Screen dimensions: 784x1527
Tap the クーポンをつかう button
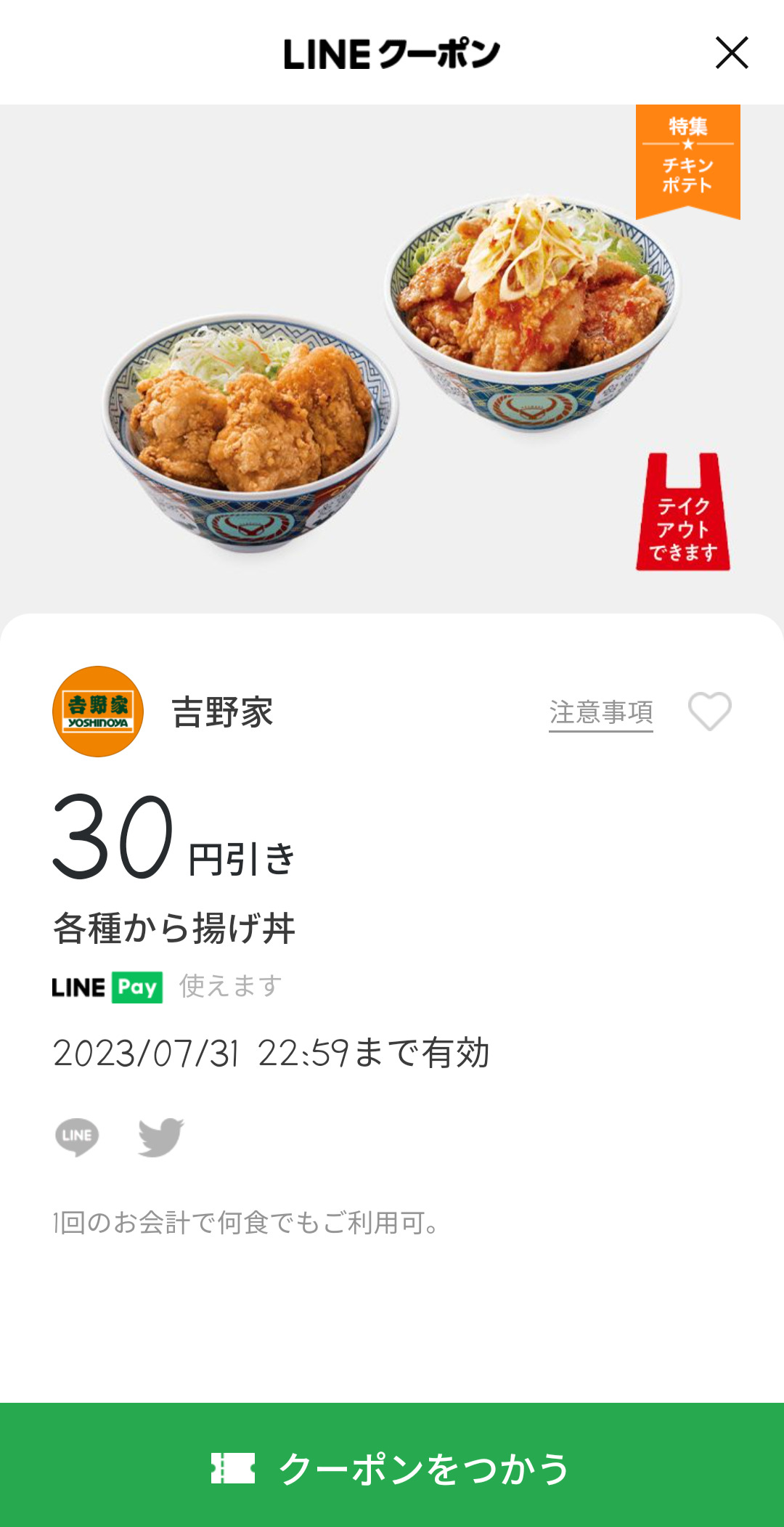point(392,1467)
